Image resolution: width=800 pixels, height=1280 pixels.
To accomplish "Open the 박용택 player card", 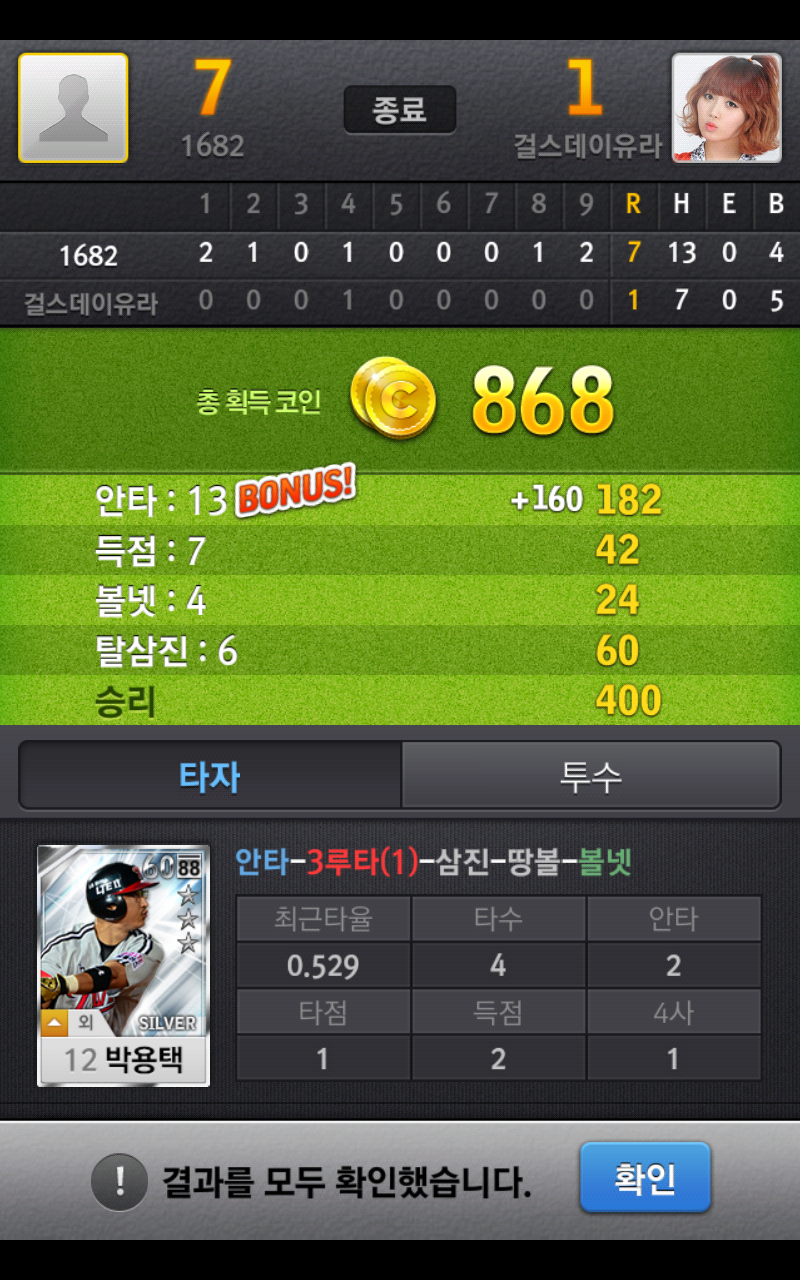I will click(x=123, y=965).
